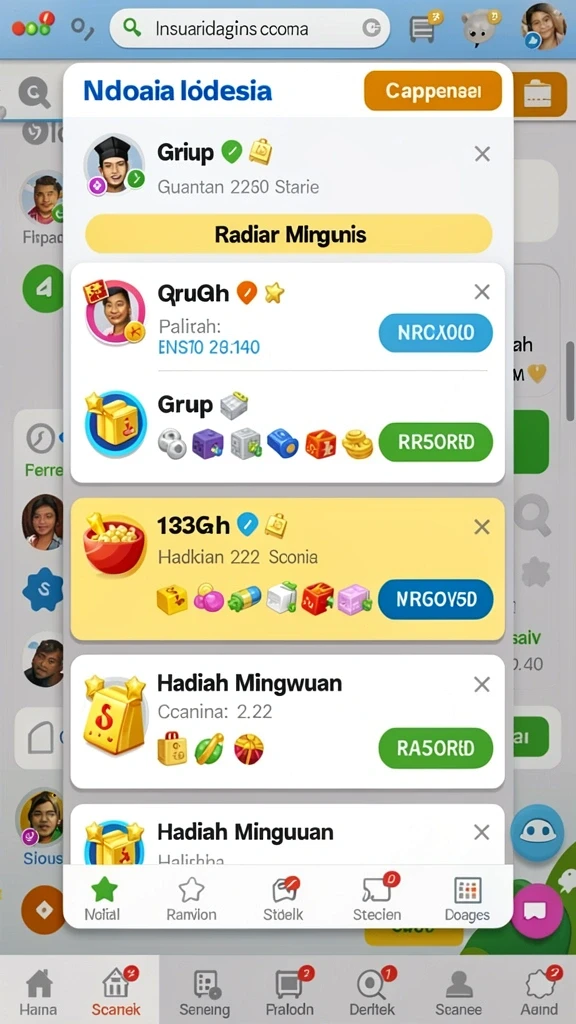Open the Doages tab

[x=468, y=899]
